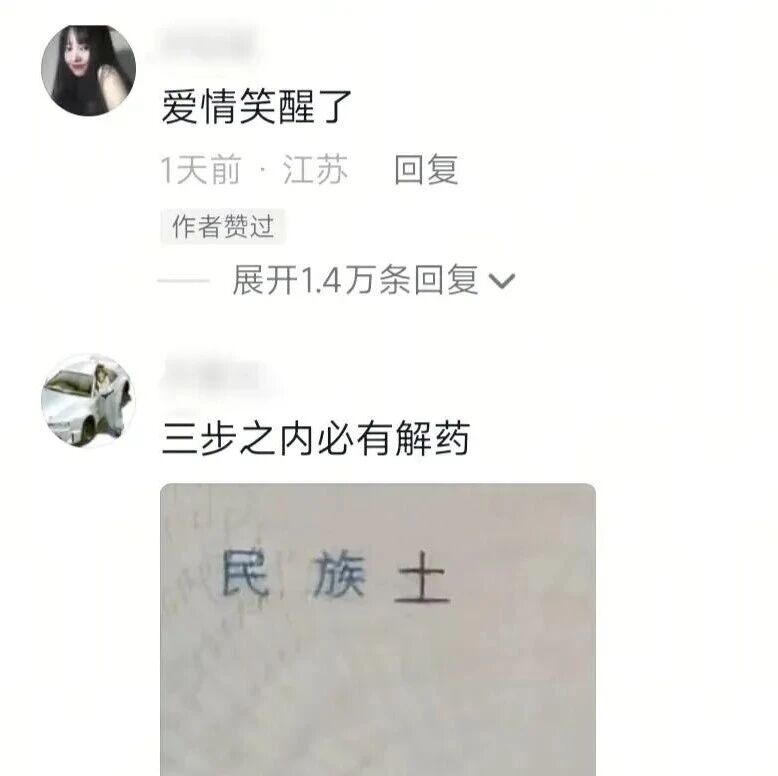Reply to the comment 爱情笑醒了

(426, 171)
